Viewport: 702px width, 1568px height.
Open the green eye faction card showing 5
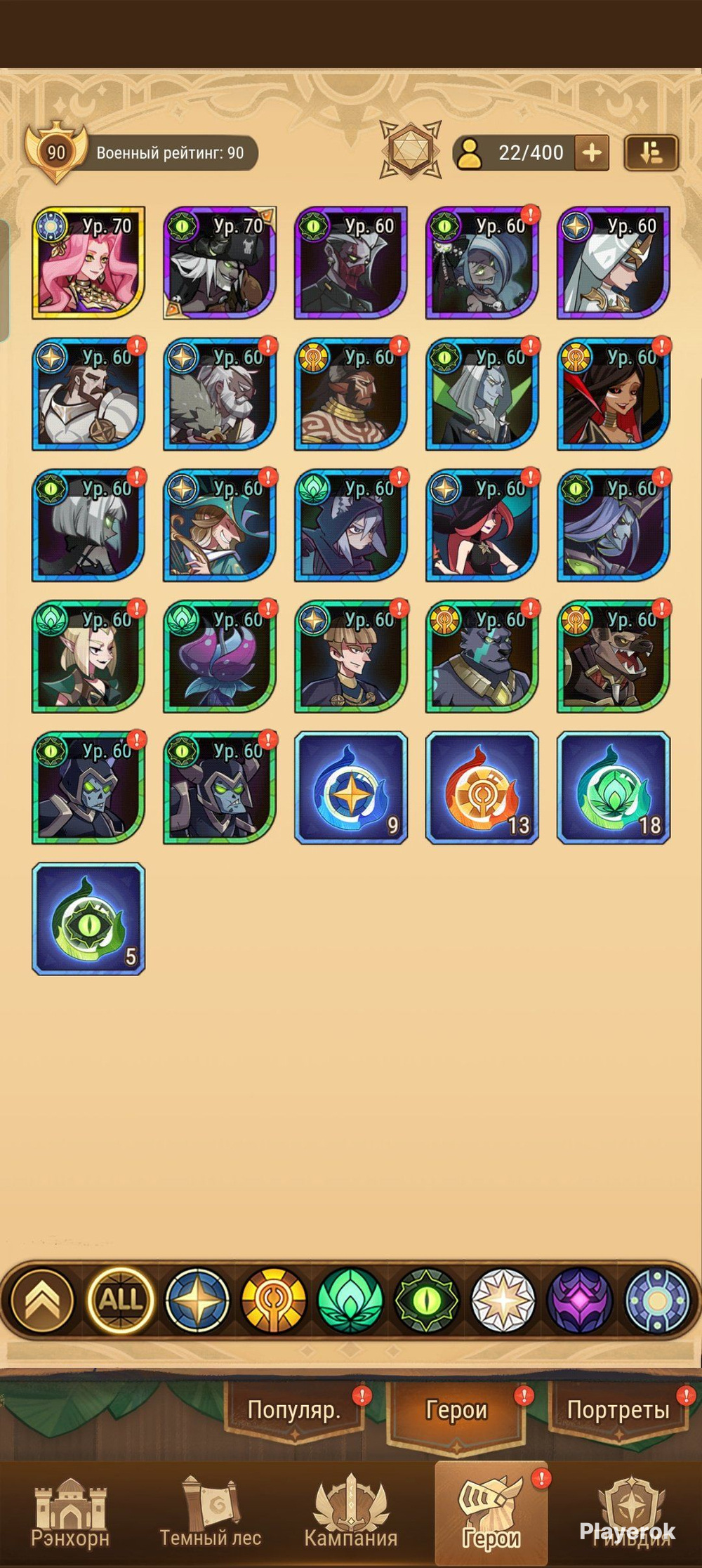tap(88, 919)
